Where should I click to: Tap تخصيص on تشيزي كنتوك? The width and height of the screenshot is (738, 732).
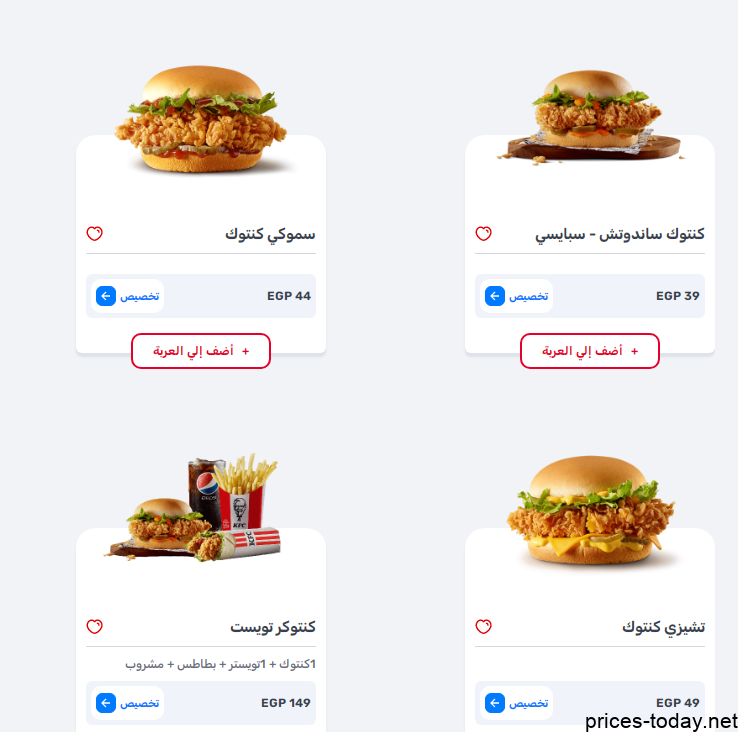[517, 703]
